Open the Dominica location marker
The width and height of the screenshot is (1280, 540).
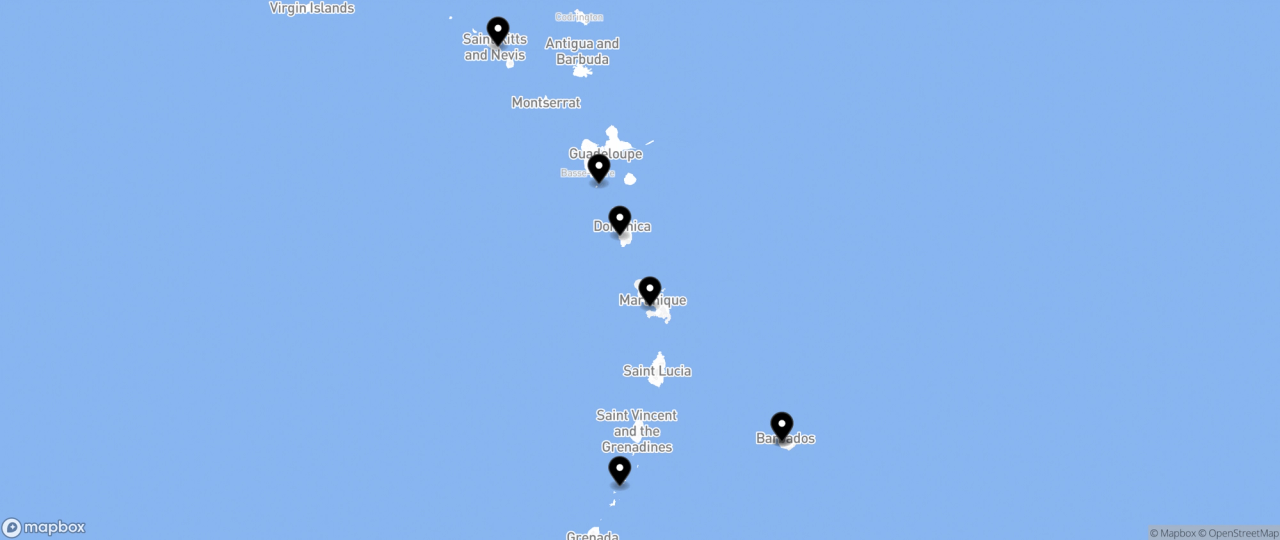coord(620,219)
